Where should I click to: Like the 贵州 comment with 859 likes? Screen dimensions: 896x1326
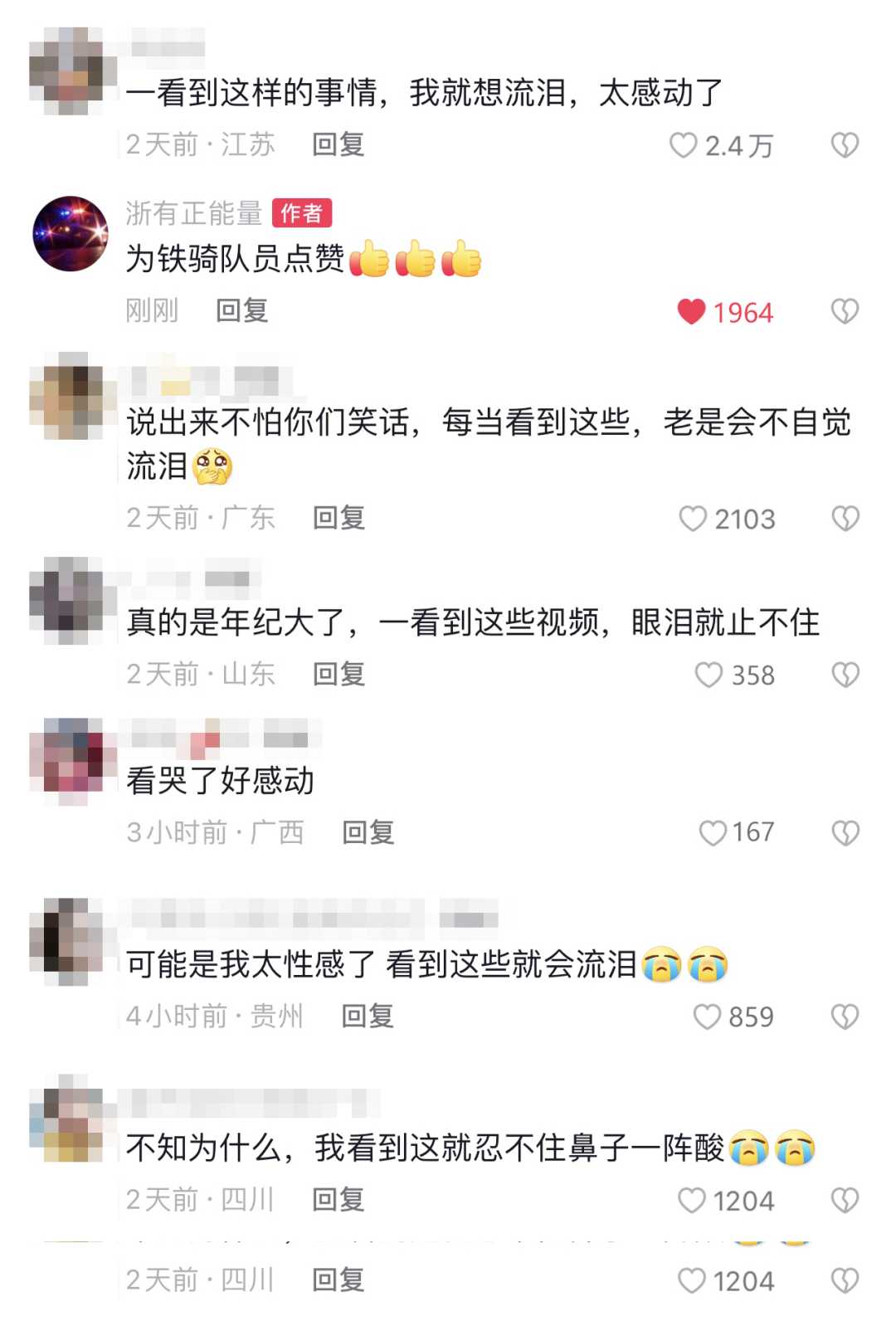707,1017
